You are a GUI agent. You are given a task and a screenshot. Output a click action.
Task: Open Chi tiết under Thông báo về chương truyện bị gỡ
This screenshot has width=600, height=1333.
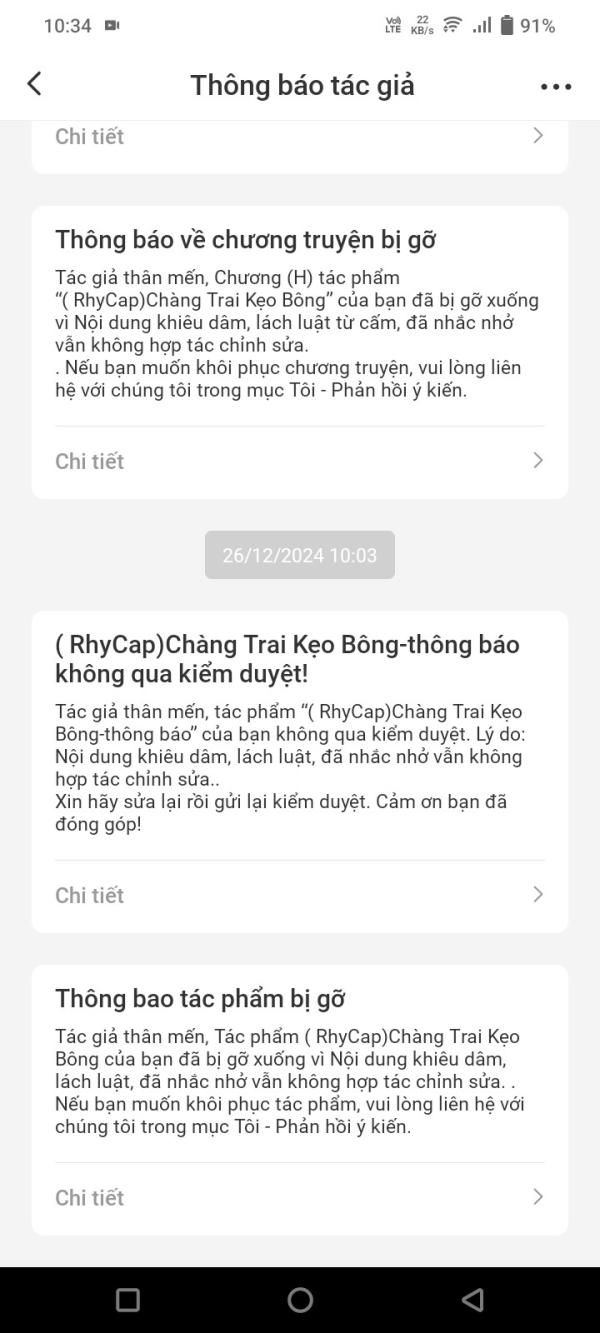pyautogui.click(x=300, y=461)
